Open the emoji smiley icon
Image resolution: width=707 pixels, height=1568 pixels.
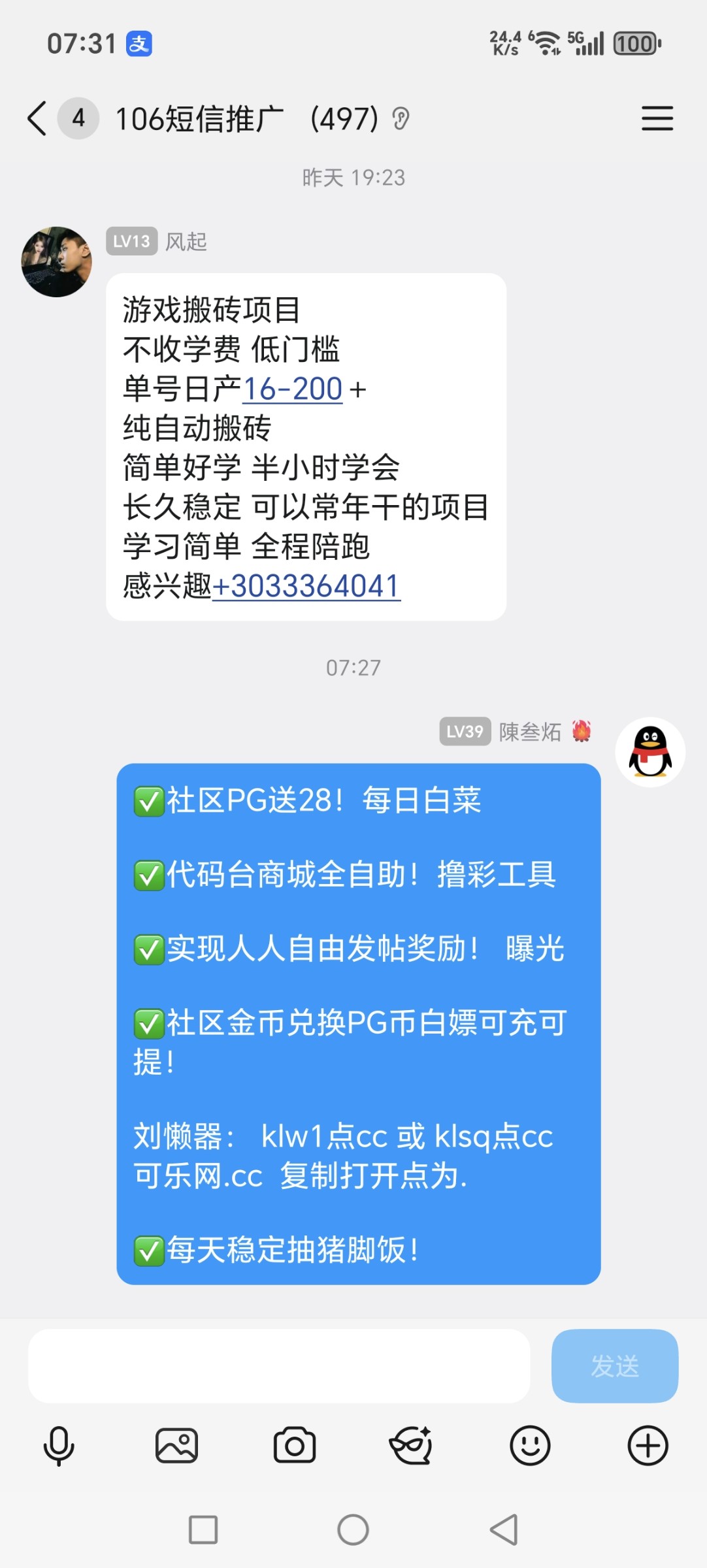[530, 1445]
